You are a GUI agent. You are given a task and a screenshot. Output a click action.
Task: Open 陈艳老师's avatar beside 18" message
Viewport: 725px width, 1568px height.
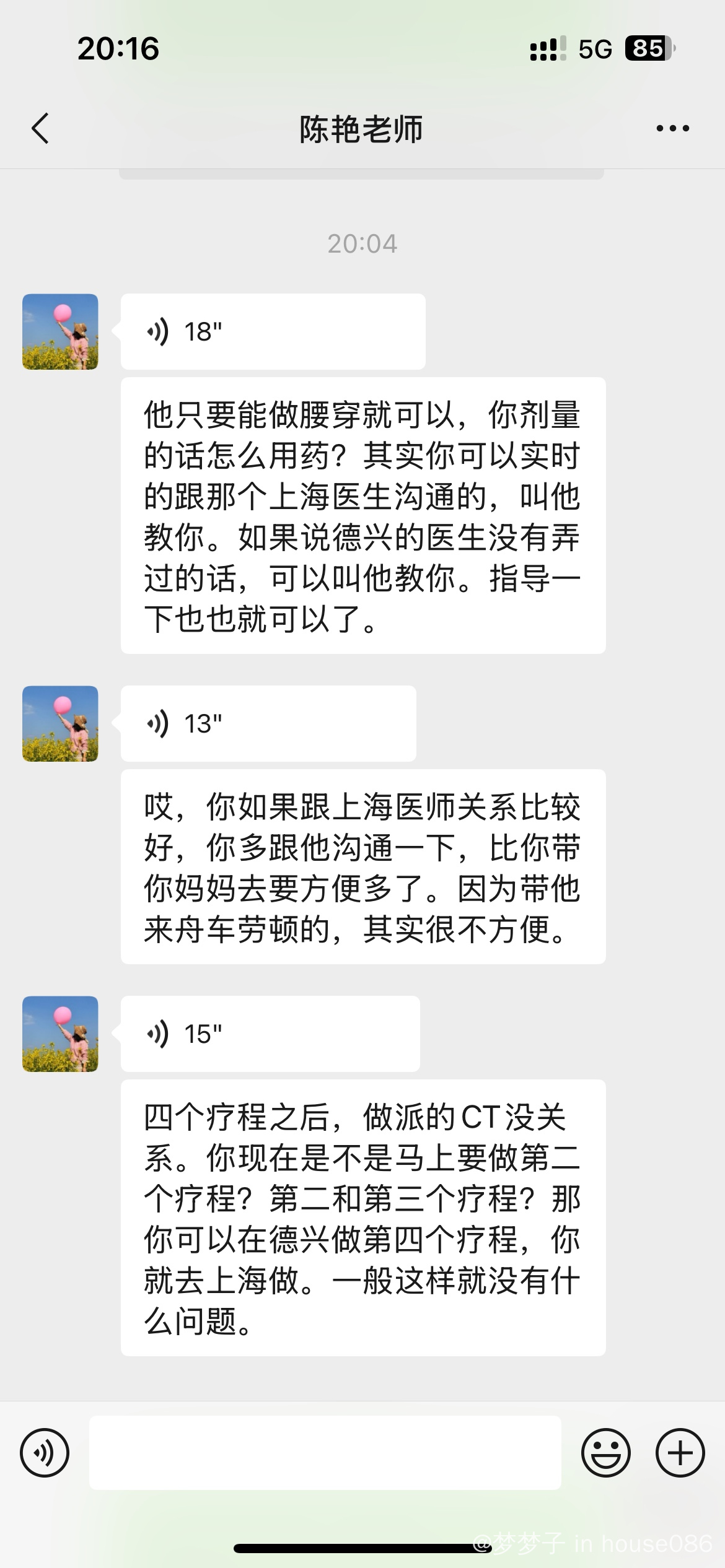(60, 332)
